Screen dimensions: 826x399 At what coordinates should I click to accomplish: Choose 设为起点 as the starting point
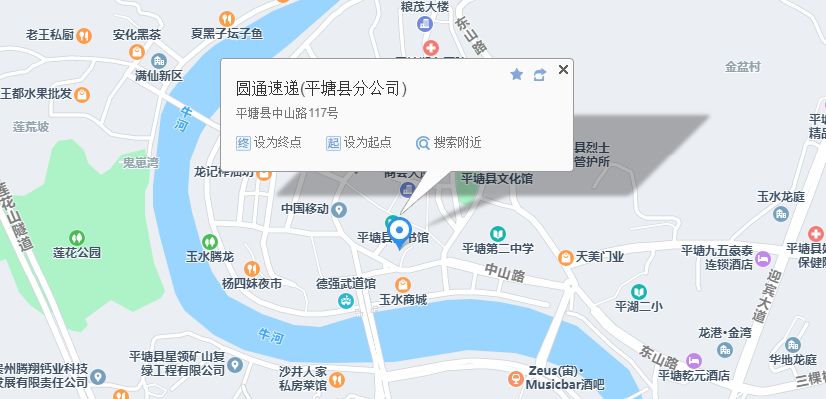(x=359, y=143)
